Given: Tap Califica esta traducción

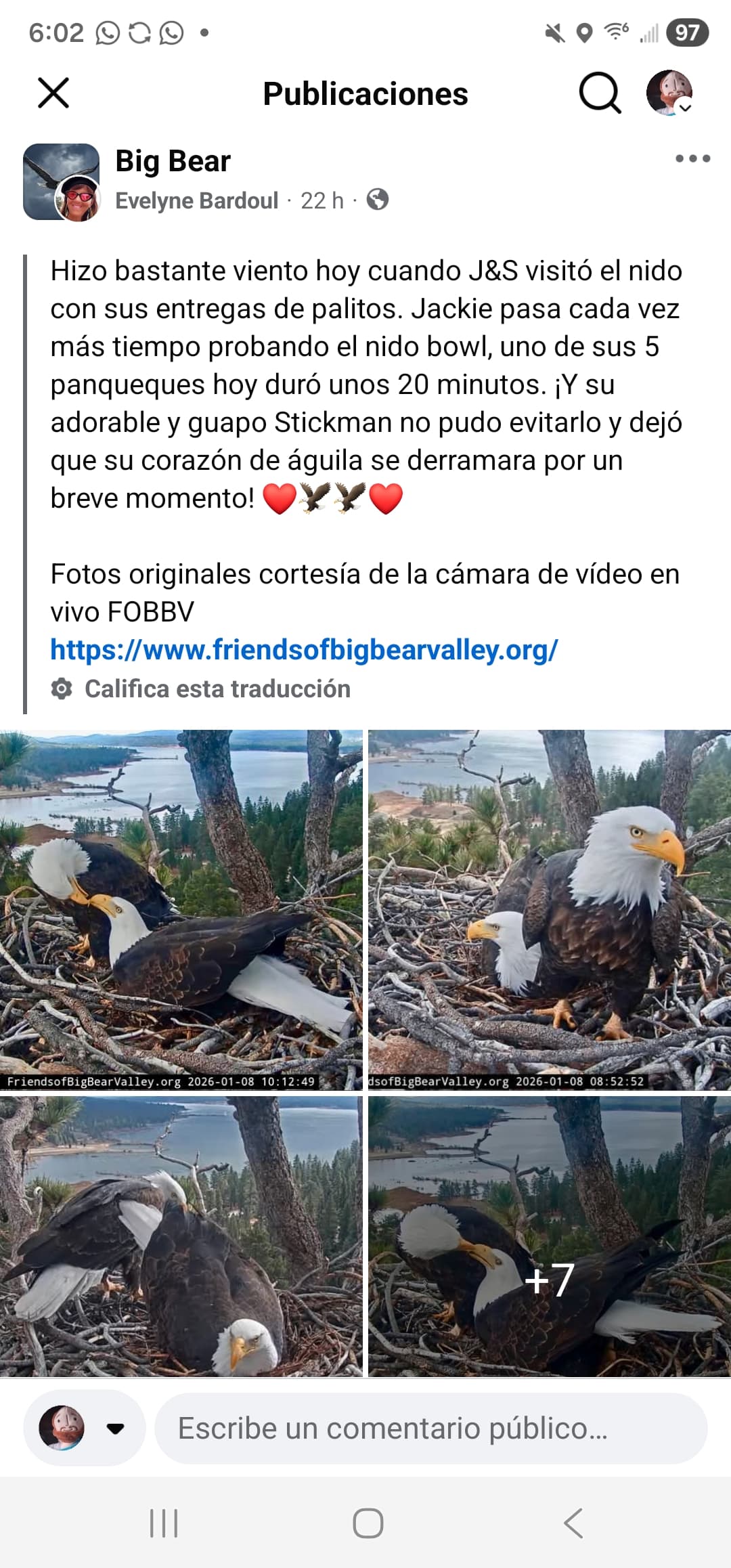Looking at the screenshot, I should pos(217,689).
